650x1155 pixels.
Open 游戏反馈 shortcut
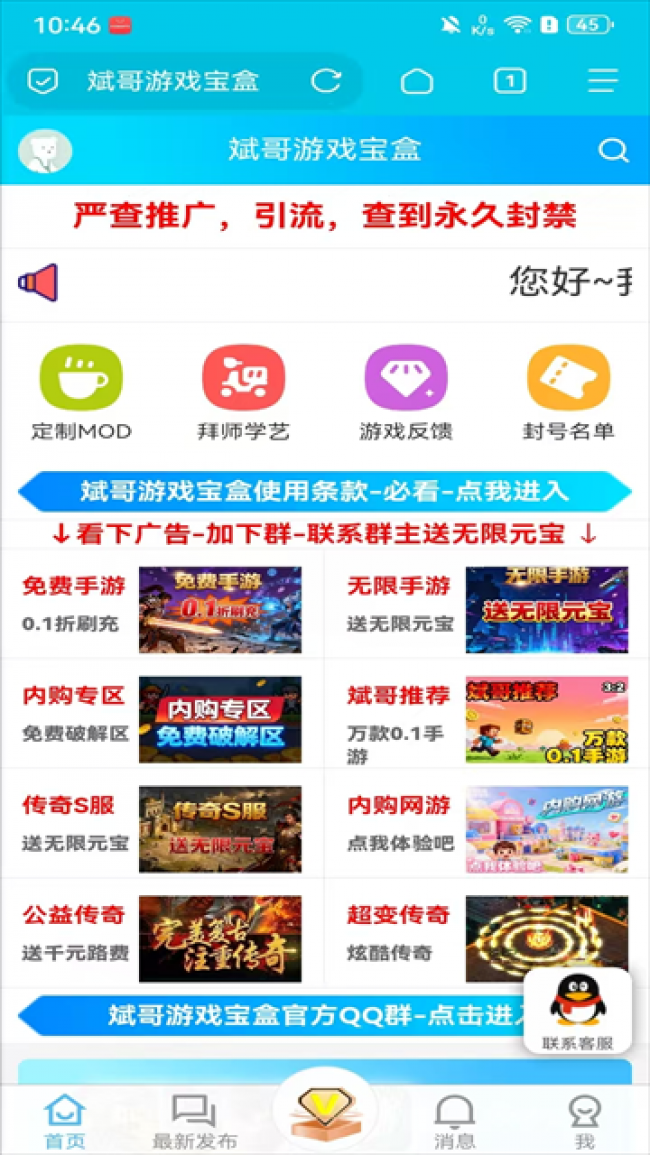(x=406, y=393)
